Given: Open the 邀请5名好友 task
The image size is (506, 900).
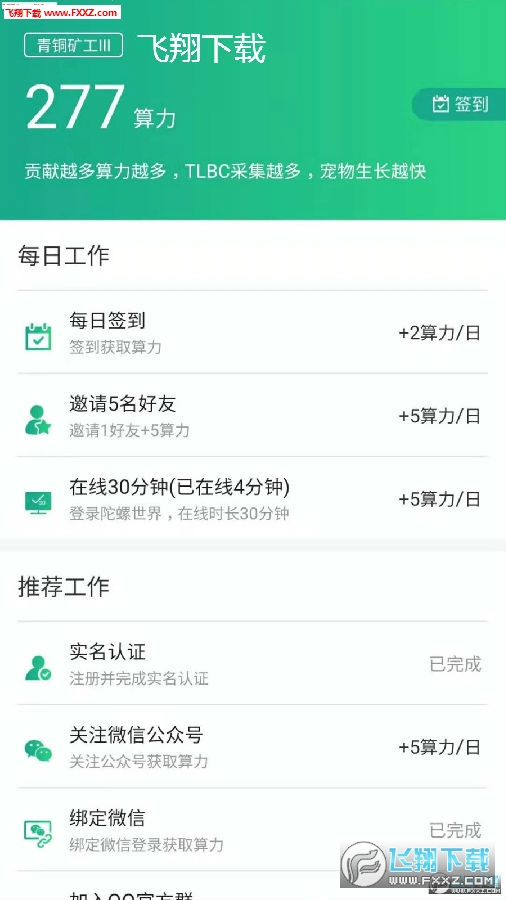Looking at the screenshot, I should click(x=252, y=415).
